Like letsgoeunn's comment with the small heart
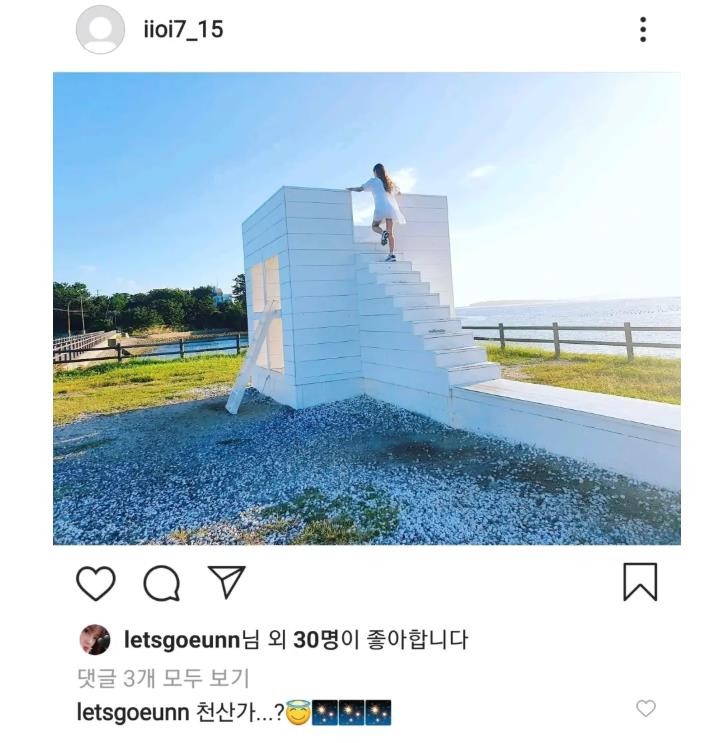 pos(646,709)
